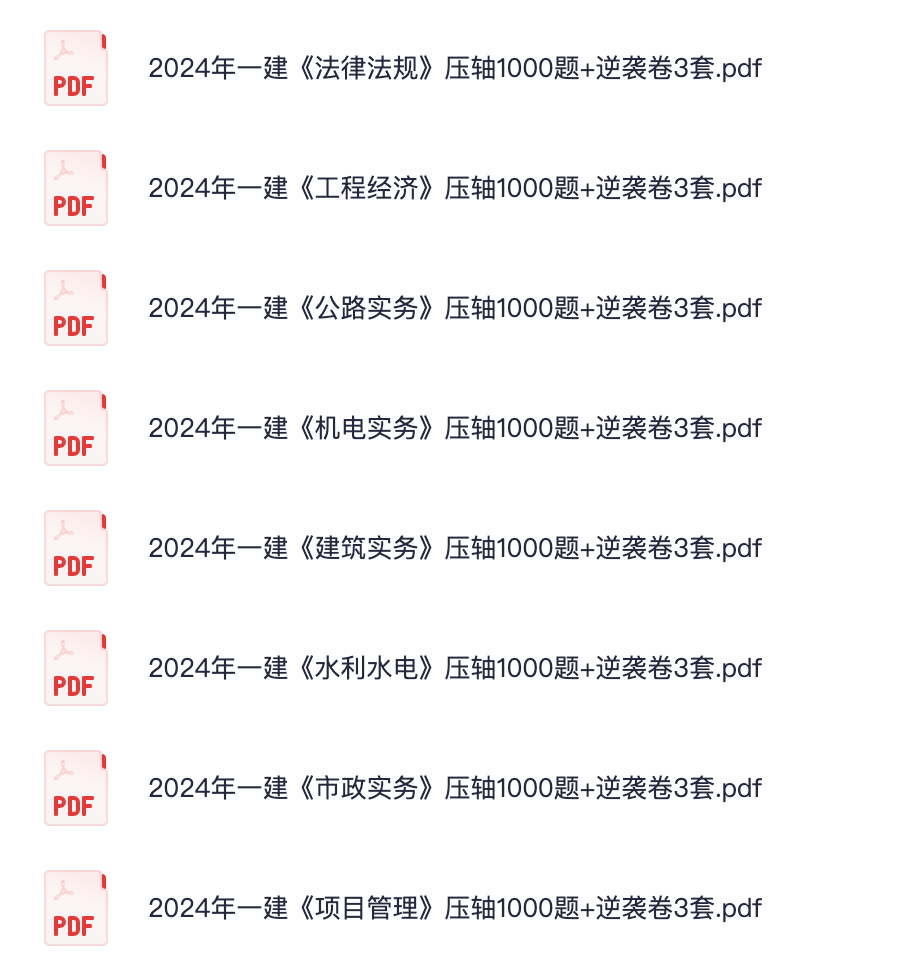The width and height of the screenshot is (924, 976).
Task: Click the 《市政实务》 PDF icon
Action: click(x=76, y=788)
